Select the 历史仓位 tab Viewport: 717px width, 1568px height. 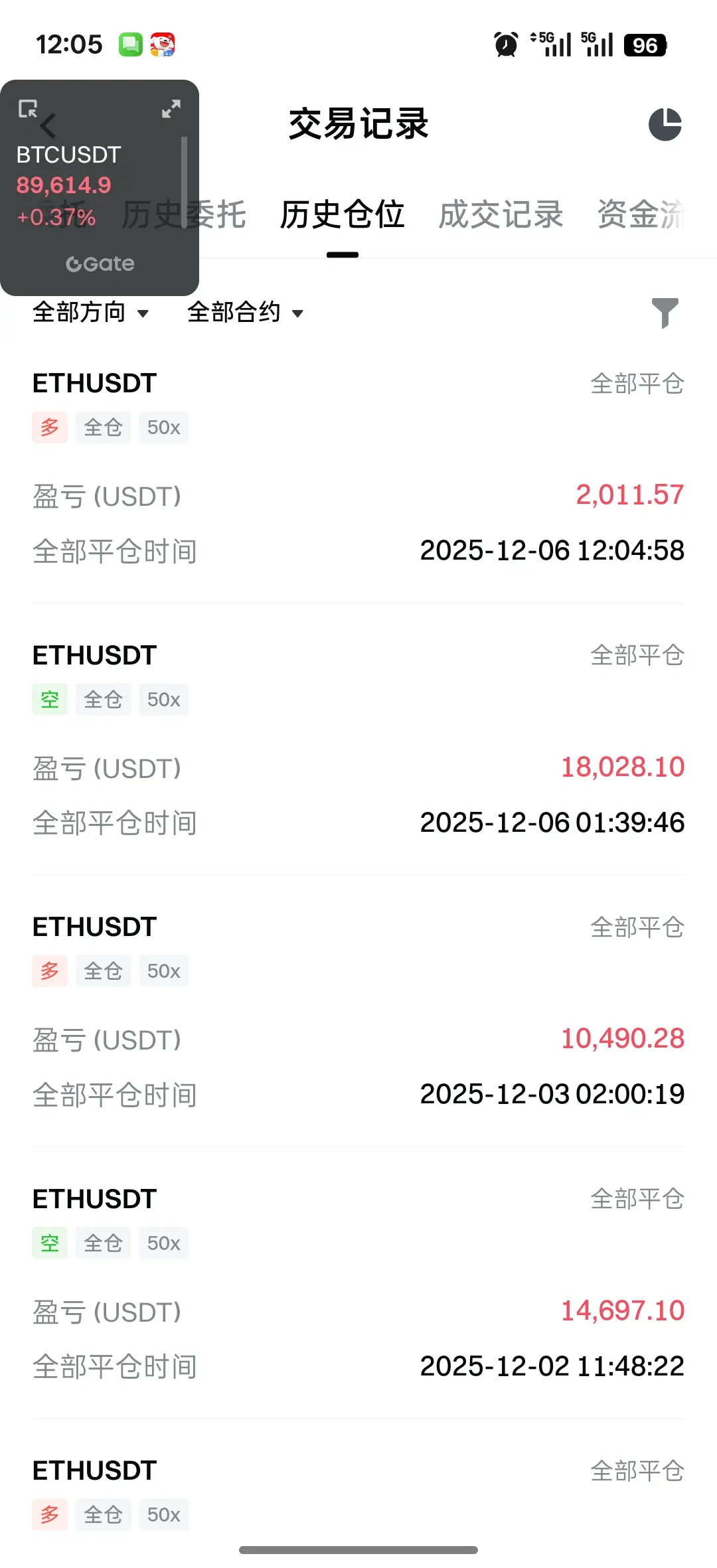[342, 215]
